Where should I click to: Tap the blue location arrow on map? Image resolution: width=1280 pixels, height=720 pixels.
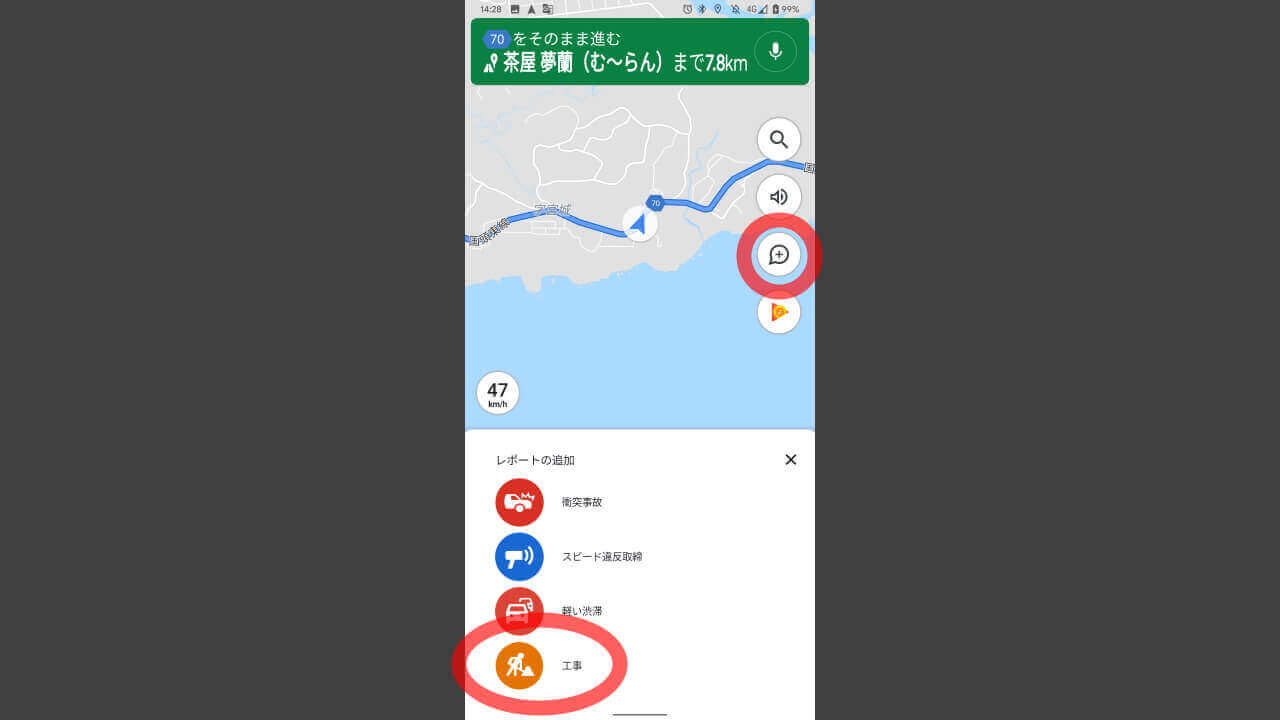[x=639, y=223]
